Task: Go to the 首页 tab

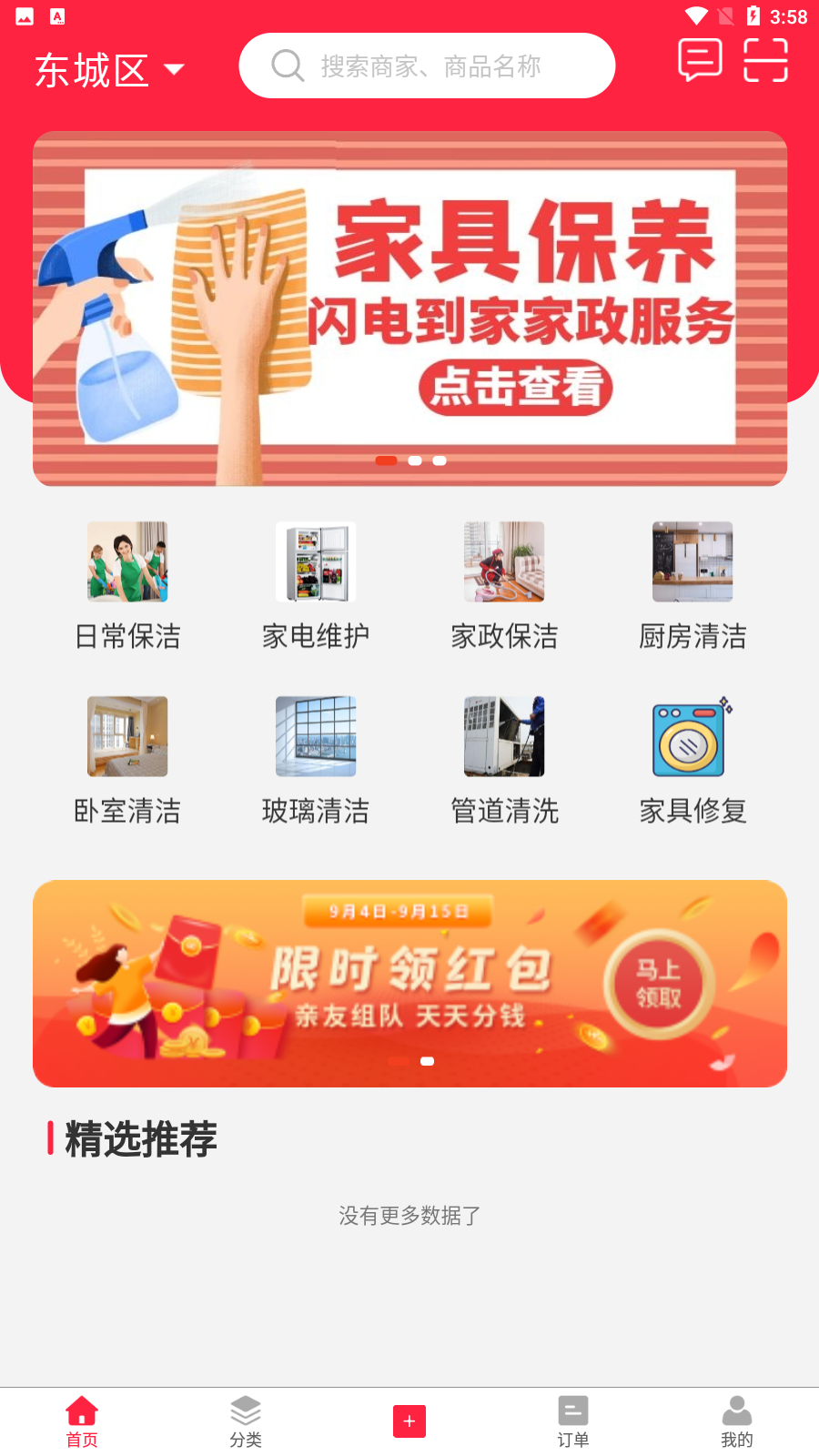Action: (82, 1421)
